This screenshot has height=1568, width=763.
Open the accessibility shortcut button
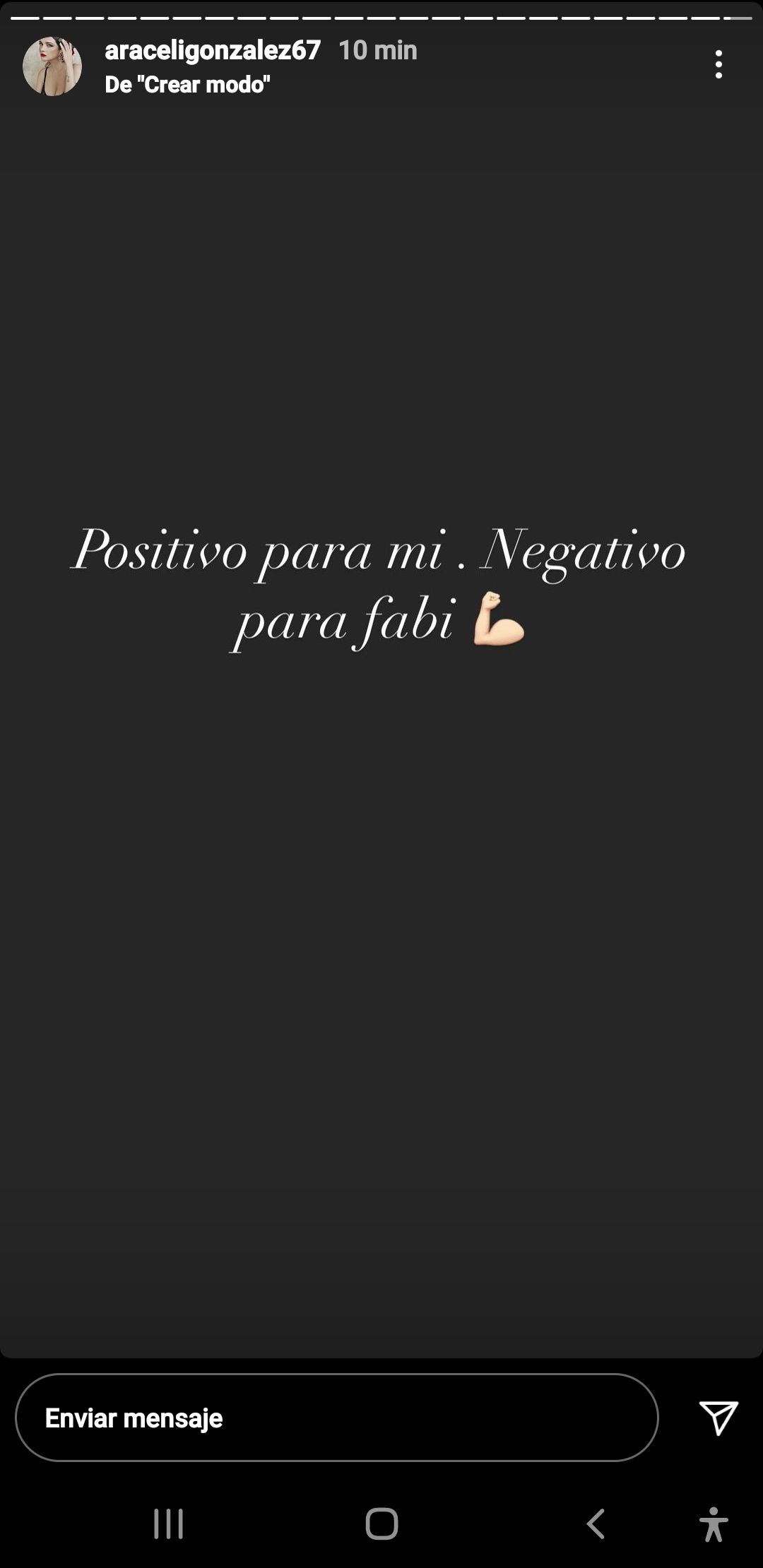click(x=714, y=1524)
